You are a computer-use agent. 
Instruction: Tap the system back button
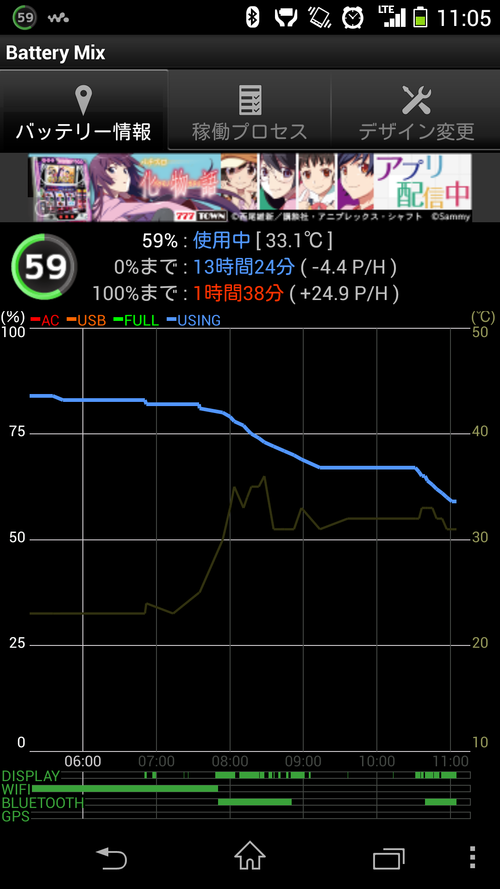[x=111, y=857]
